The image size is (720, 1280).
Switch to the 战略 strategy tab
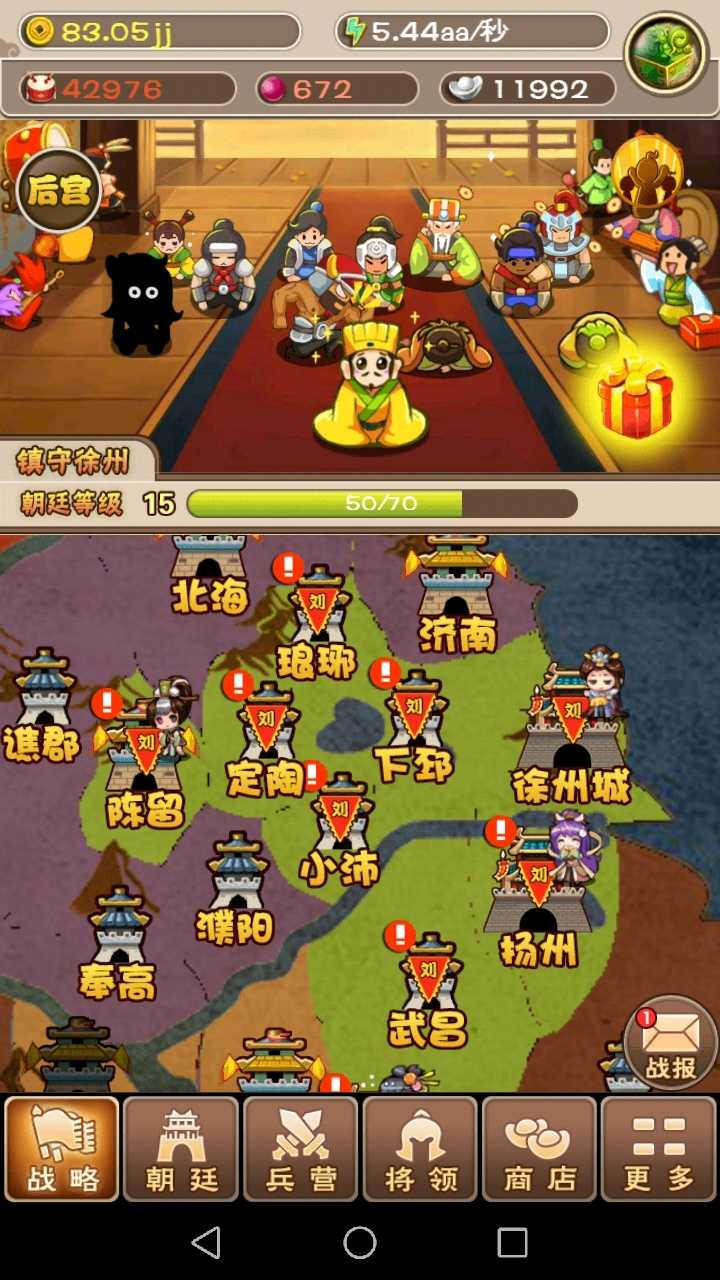pos(62,1148)
